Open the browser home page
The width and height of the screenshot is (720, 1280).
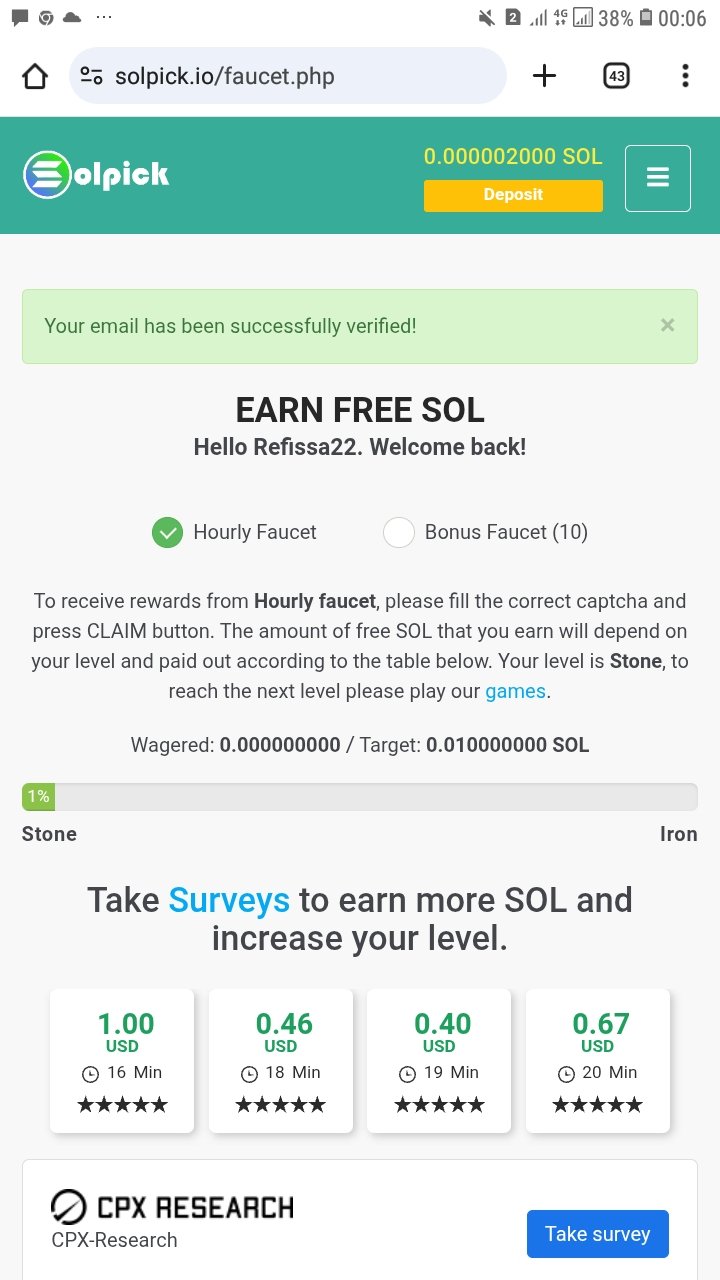(35, 76)
